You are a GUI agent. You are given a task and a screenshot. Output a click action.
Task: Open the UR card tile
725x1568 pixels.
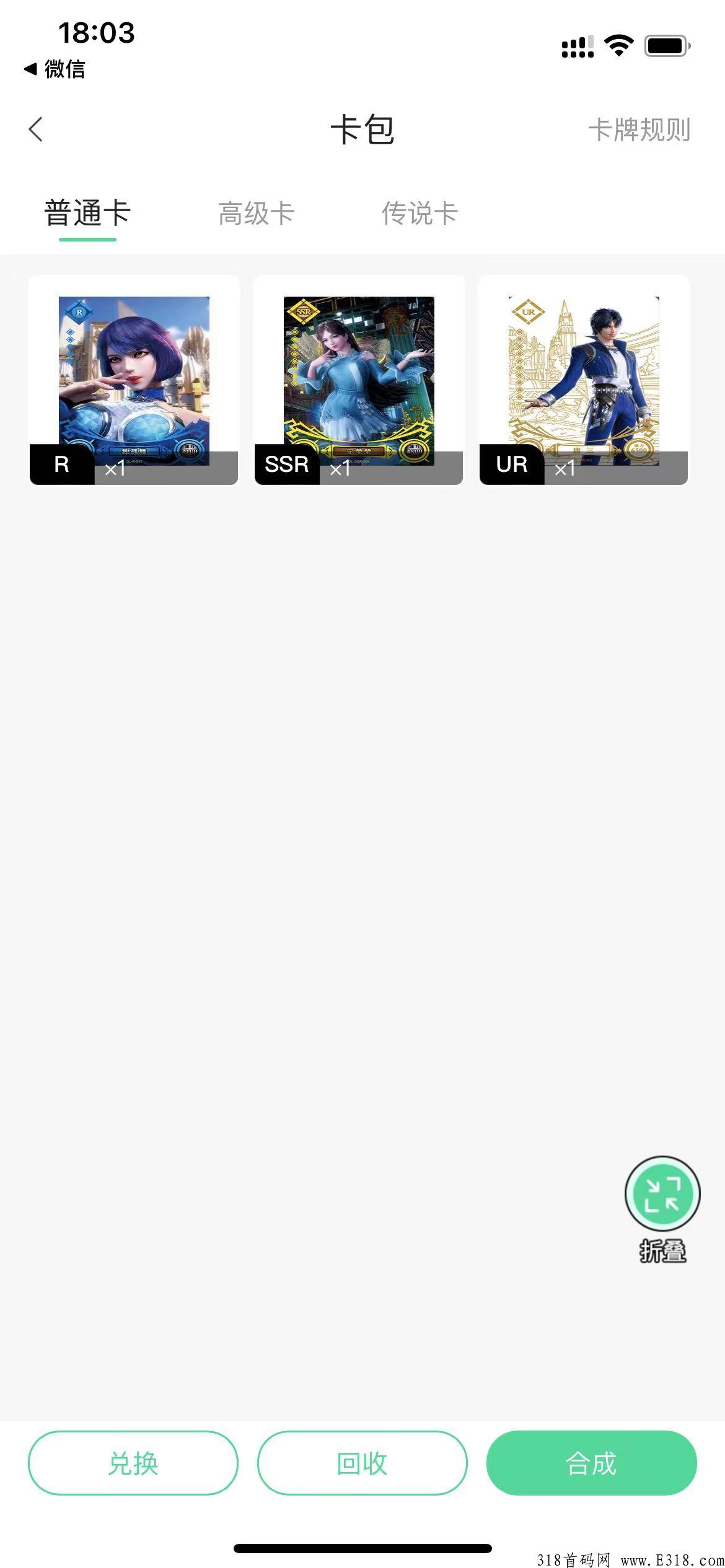pyautogui.click(x=584, y=380)
